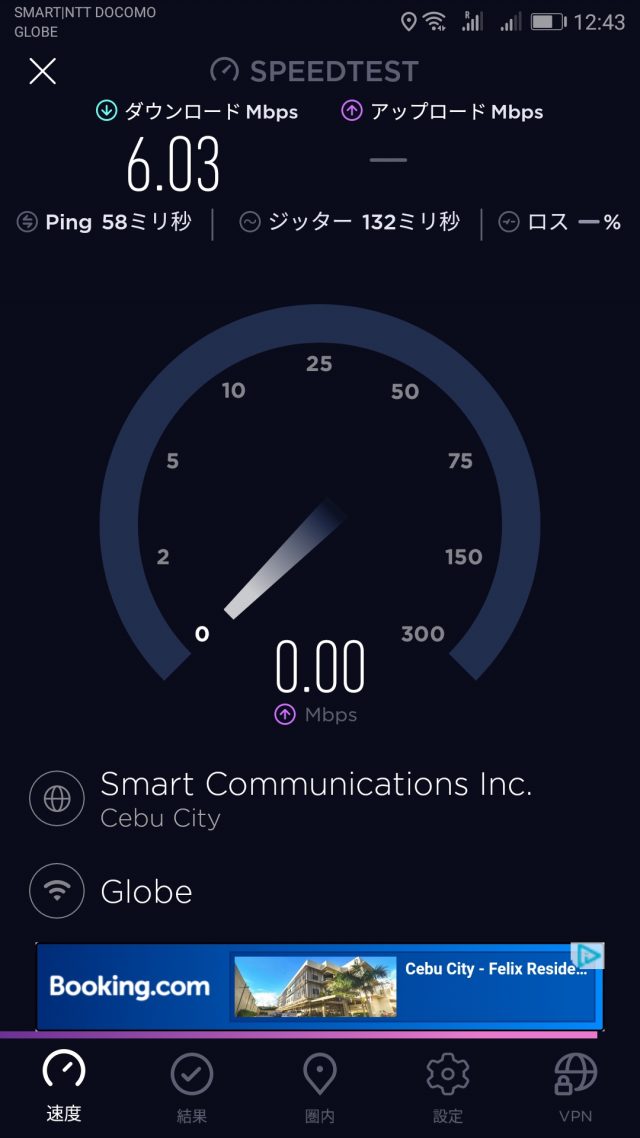Switch to the VPN tab
This screenshot has height=1138, width=640.
click(x=575, y=1086)
